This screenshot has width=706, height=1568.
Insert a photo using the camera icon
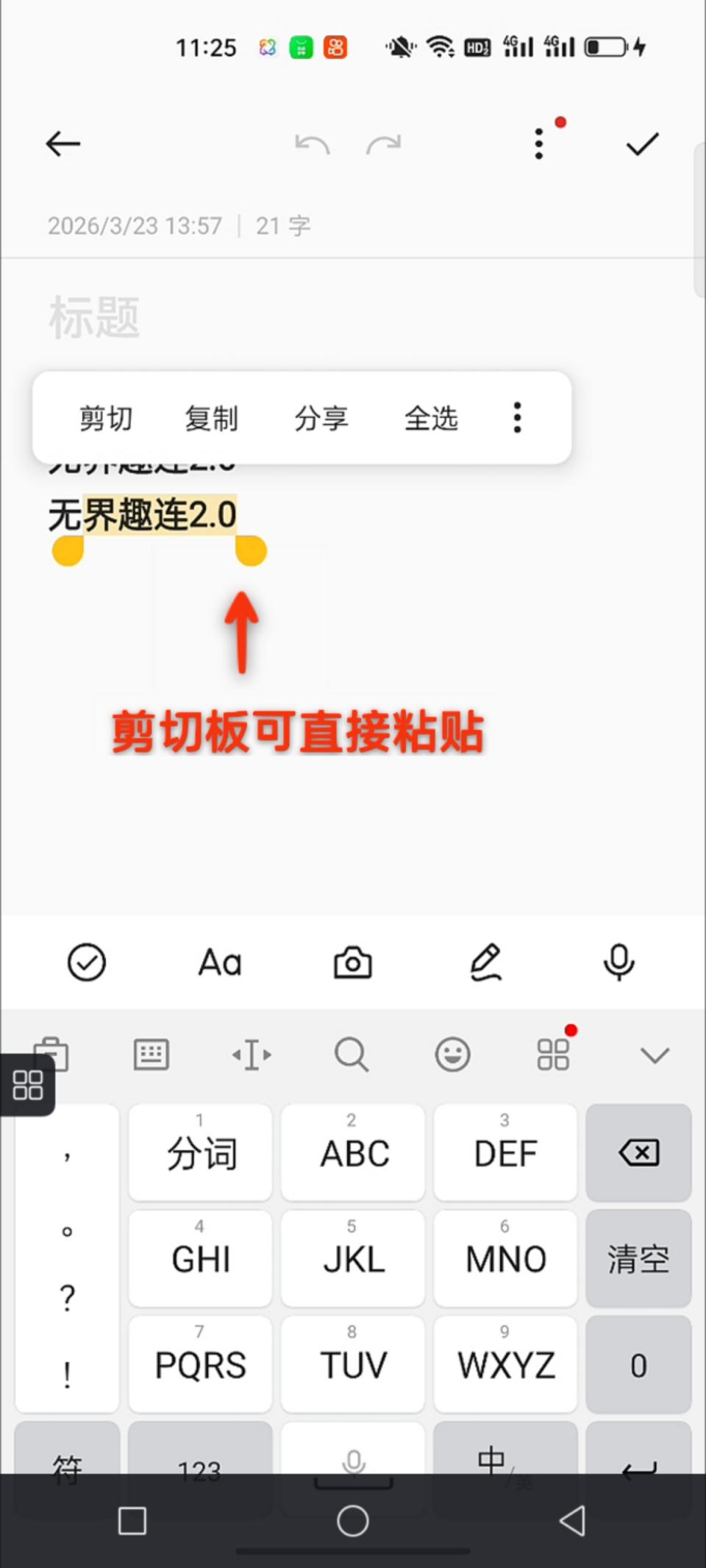coord(352,962)
